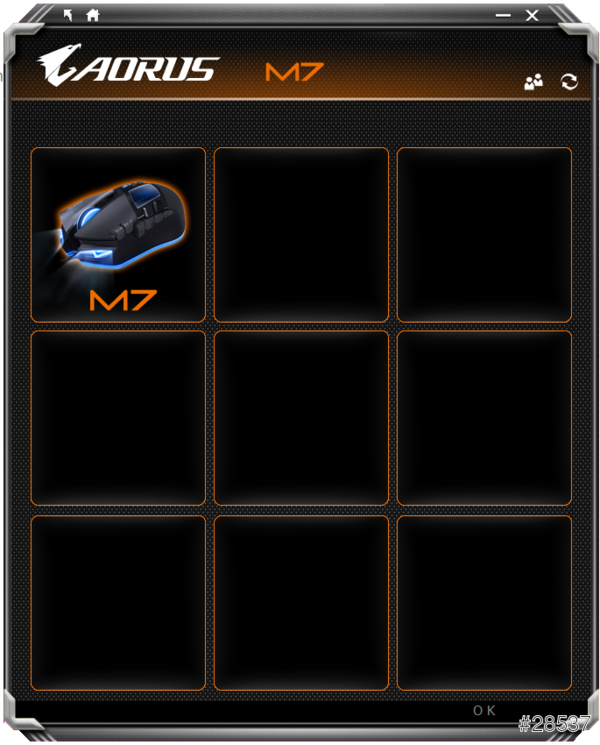Open the user profiles icon
This screenshot has height=745, width=600.
click(x=533, y=82)
